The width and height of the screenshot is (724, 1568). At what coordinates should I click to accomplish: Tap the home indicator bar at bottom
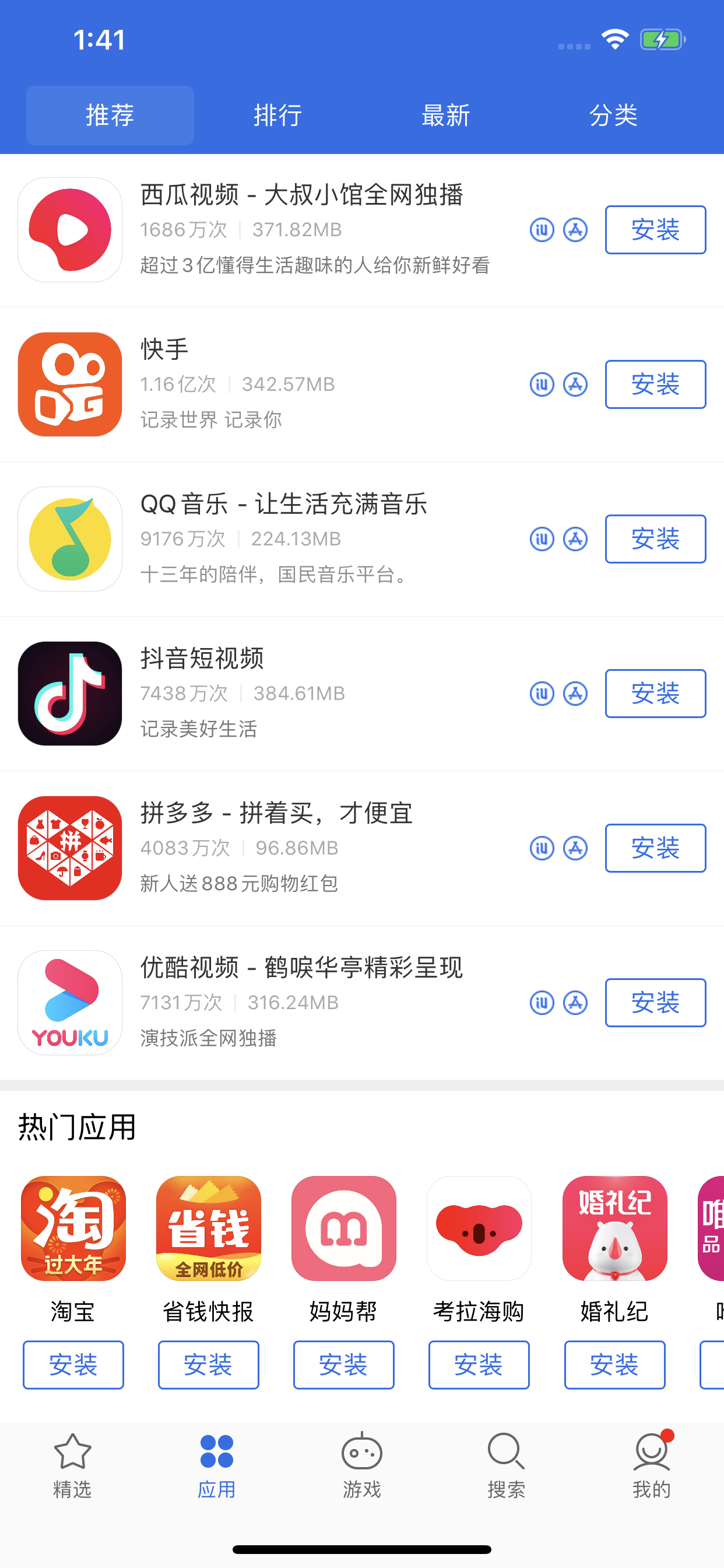tap(362, 1550)
